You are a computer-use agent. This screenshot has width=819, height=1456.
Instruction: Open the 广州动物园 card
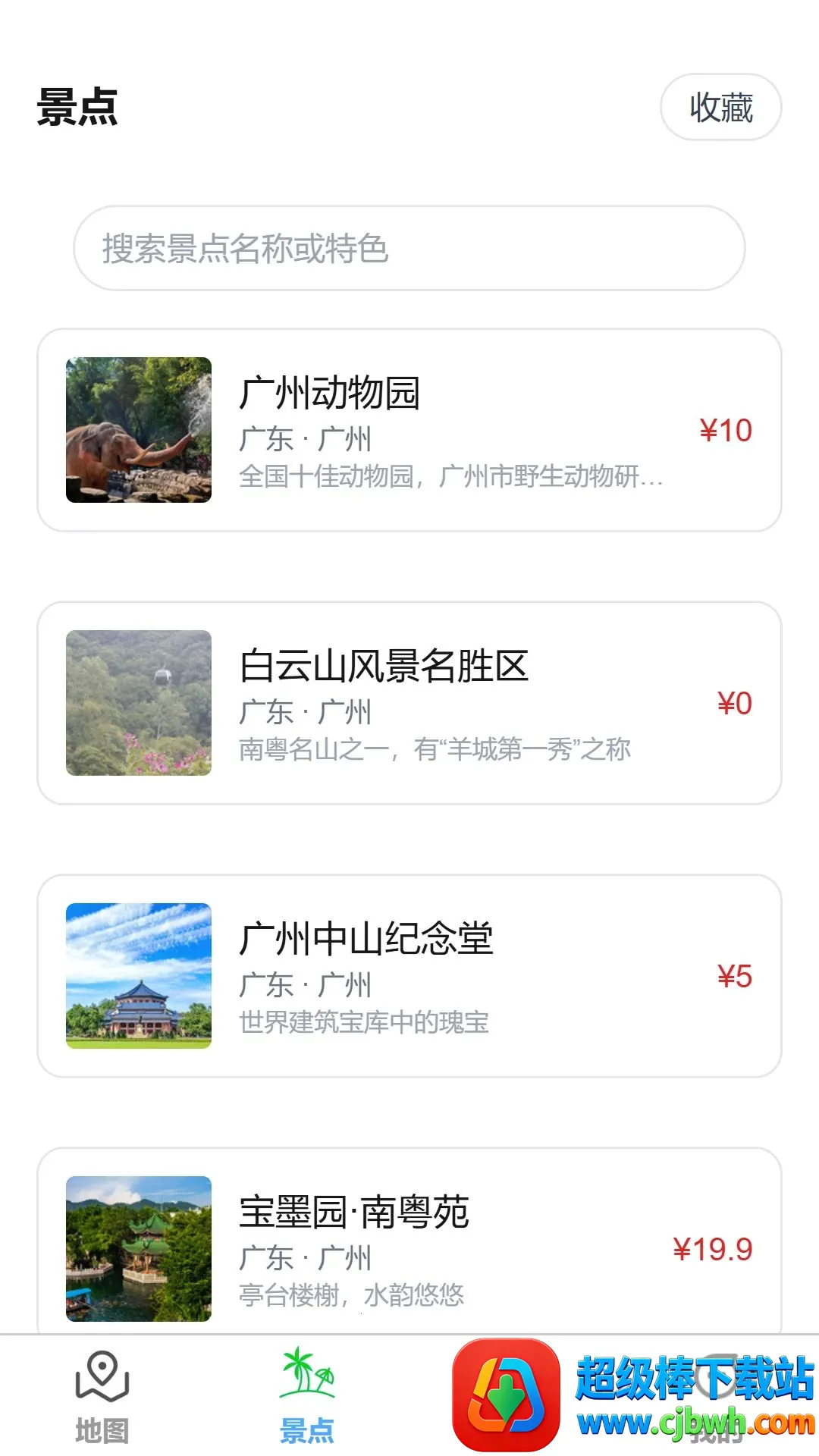point(409,430)
